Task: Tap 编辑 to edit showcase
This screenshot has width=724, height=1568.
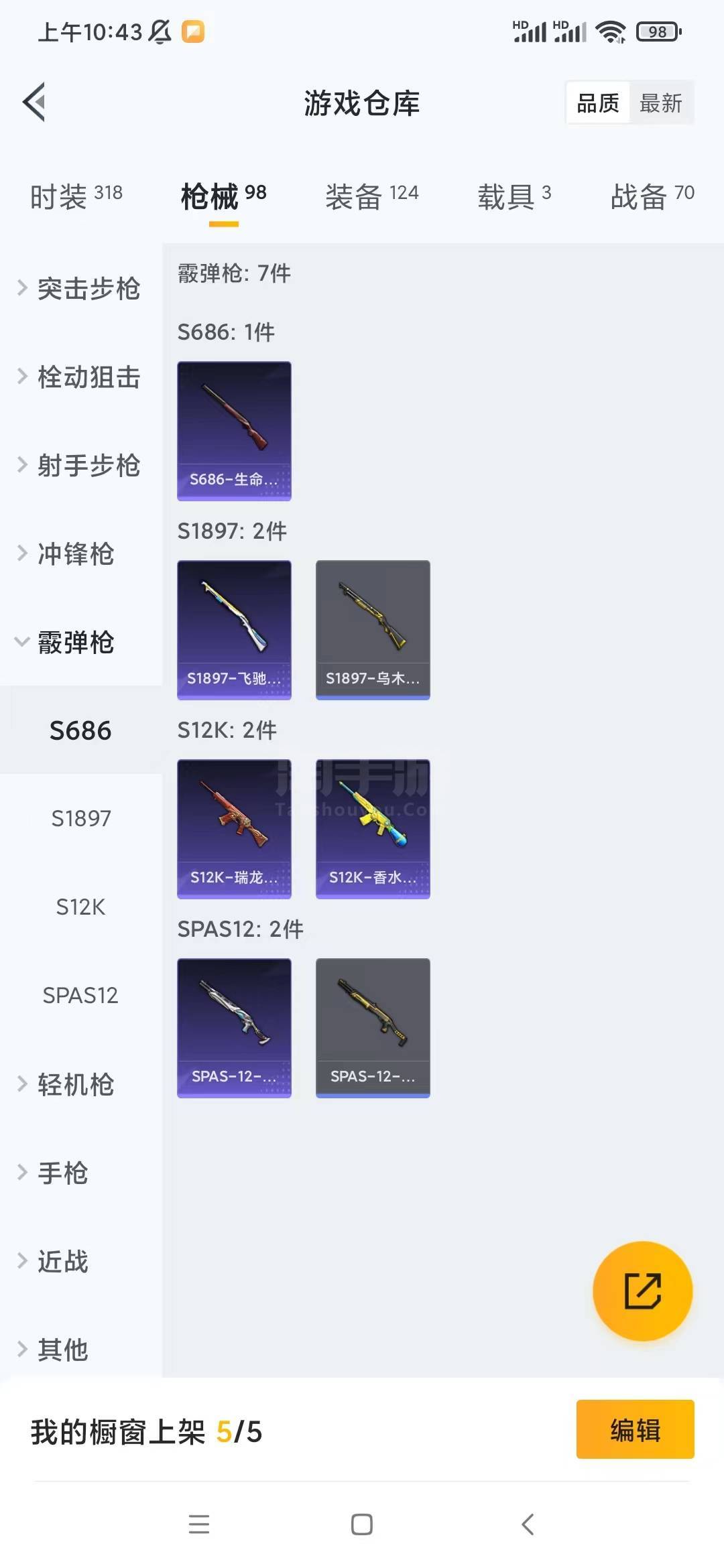Action: (635, 1429)
